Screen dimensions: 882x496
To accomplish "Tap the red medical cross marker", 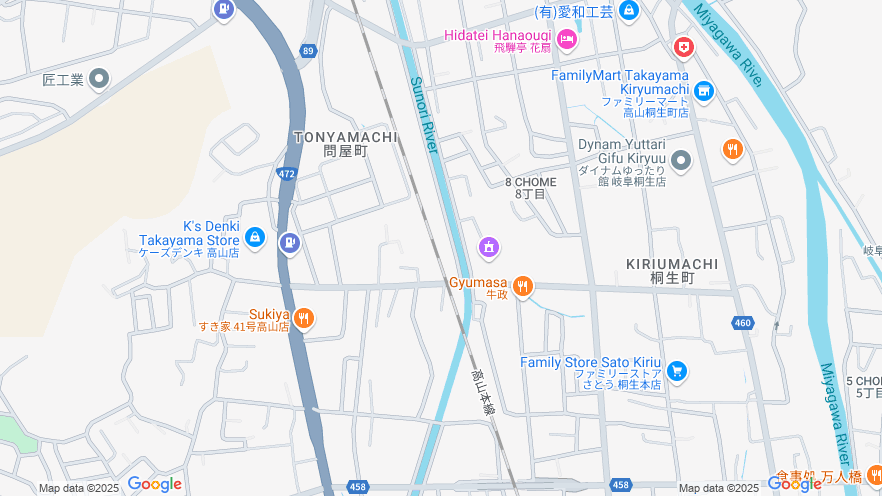I will 683,46.
